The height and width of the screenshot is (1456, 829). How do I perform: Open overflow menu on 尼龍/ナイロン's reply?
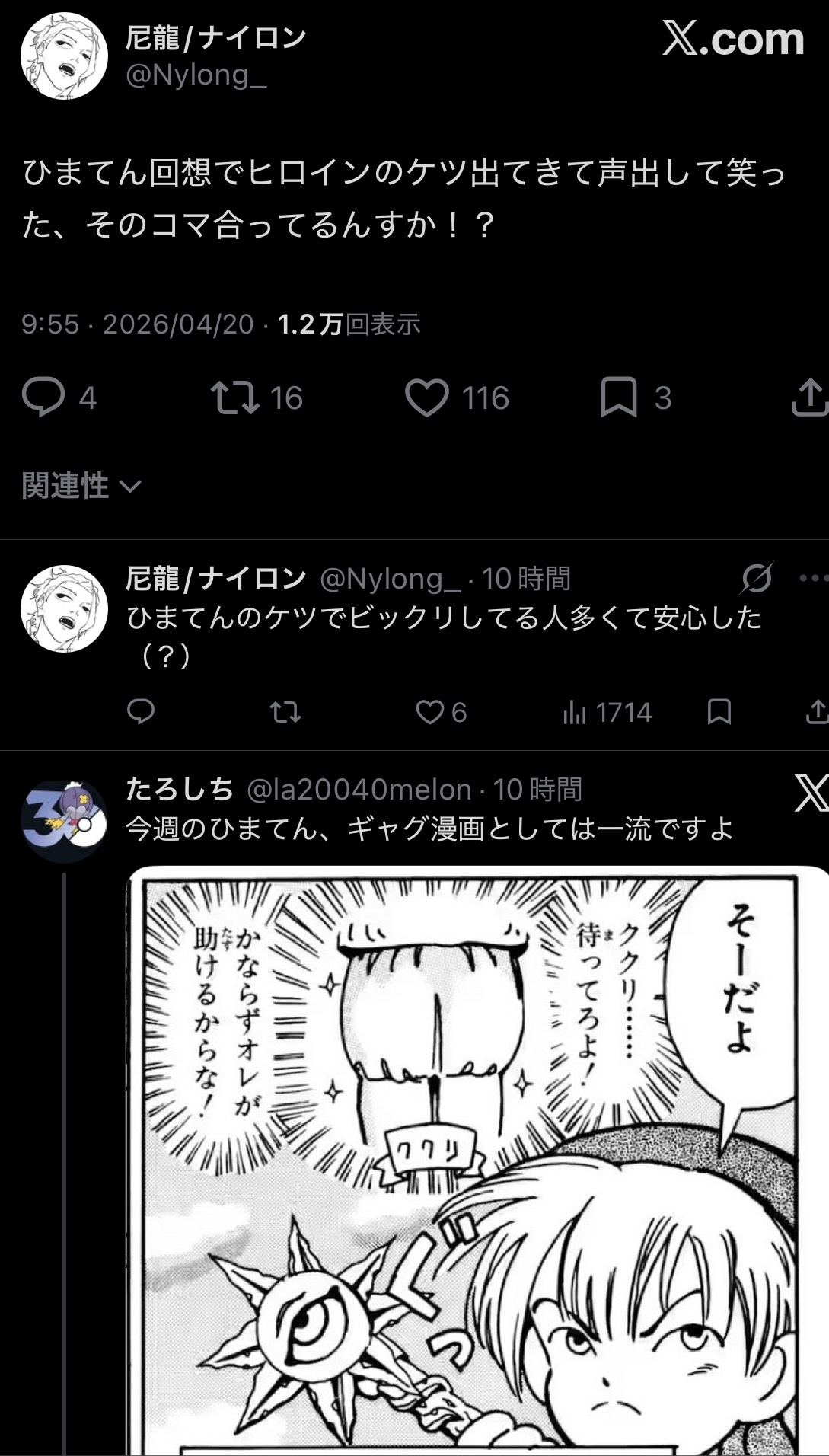[811, 579]
